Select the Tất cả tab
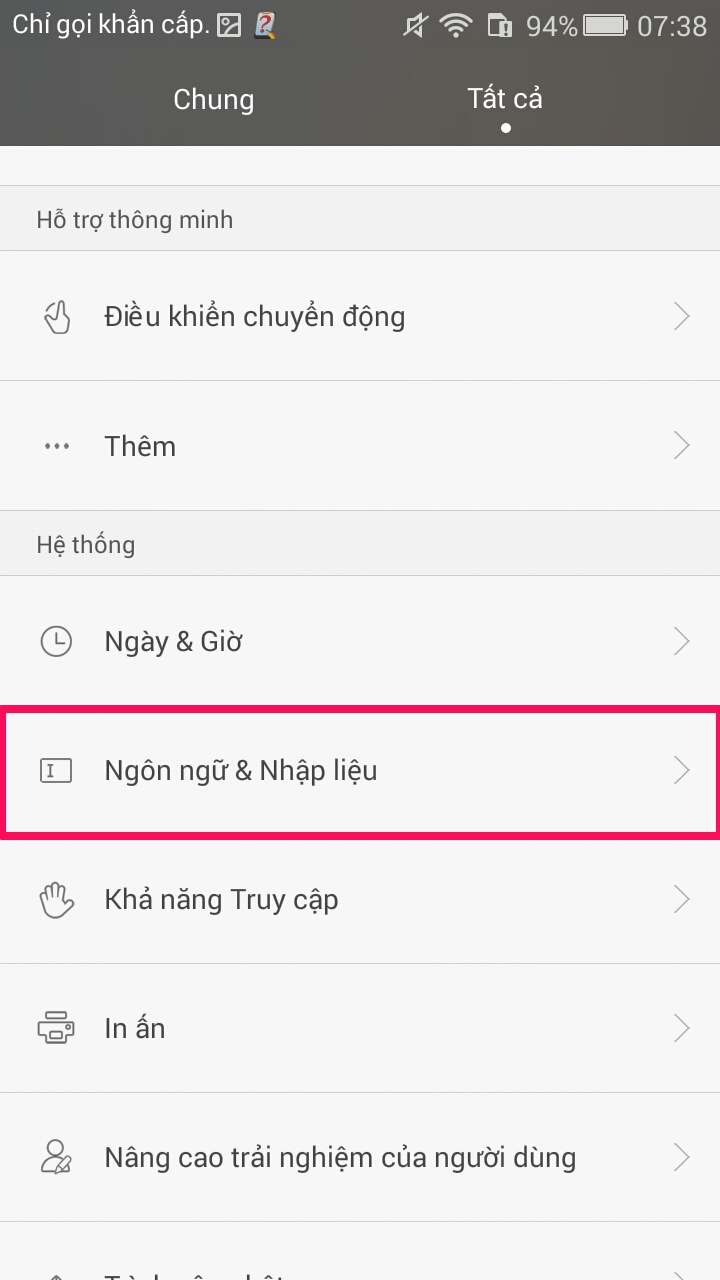 [505, 100]
